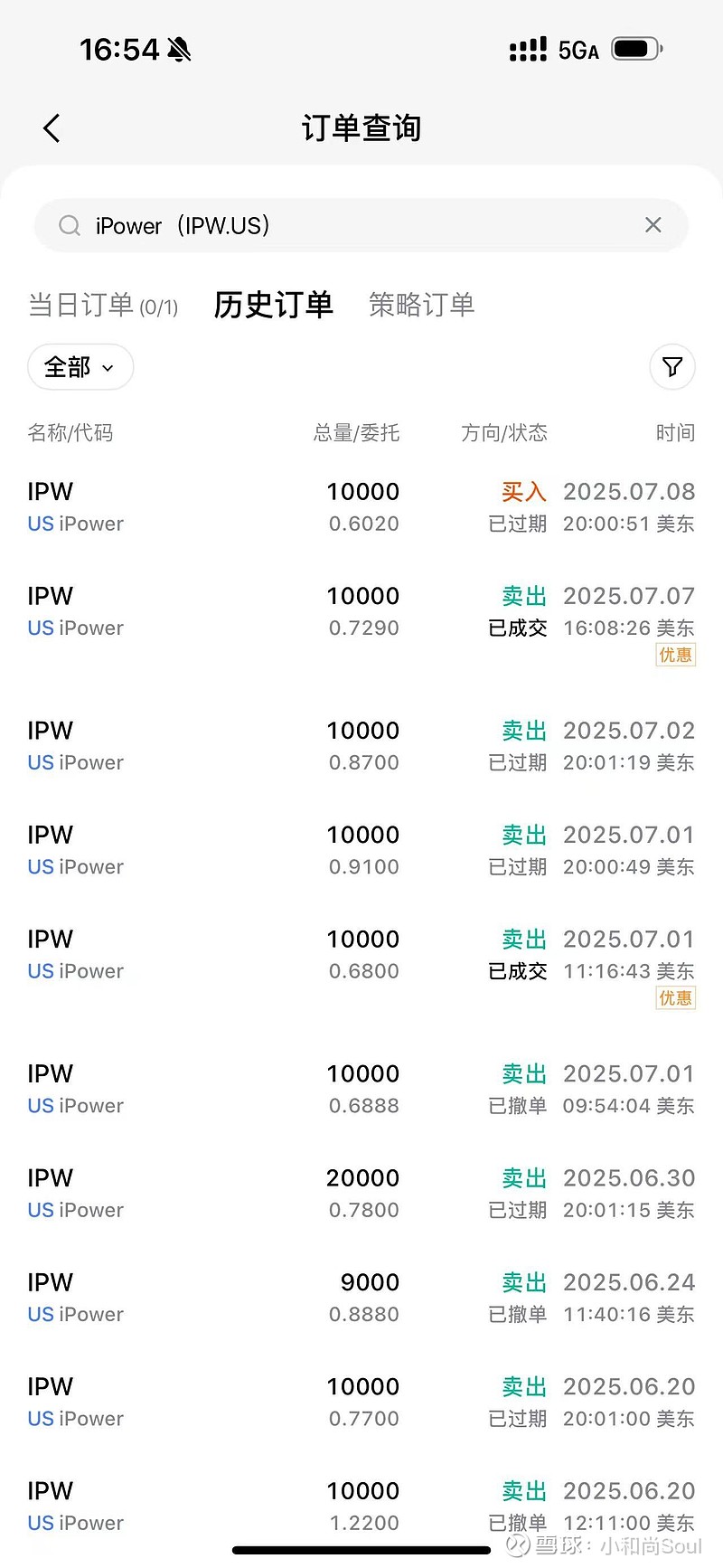Open the 0.9100 expired sell order
Image resolution: width=723 pixels, height=1568 pixels.
pyautogui.click(x=361, y=850)
